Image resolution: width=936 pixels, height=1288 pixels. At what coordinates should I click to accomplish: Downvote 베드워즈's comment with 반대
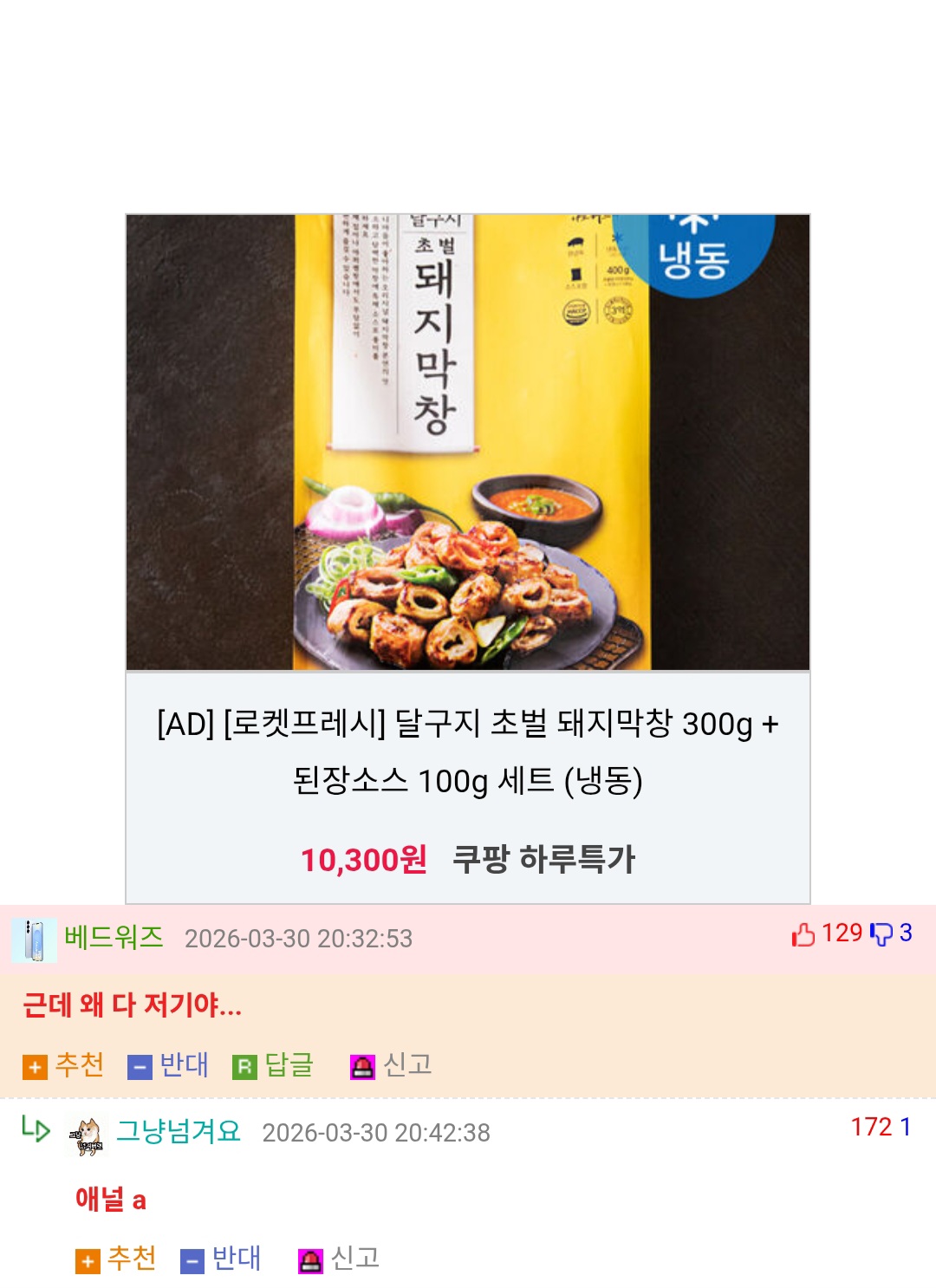(x=169, y=1064)
